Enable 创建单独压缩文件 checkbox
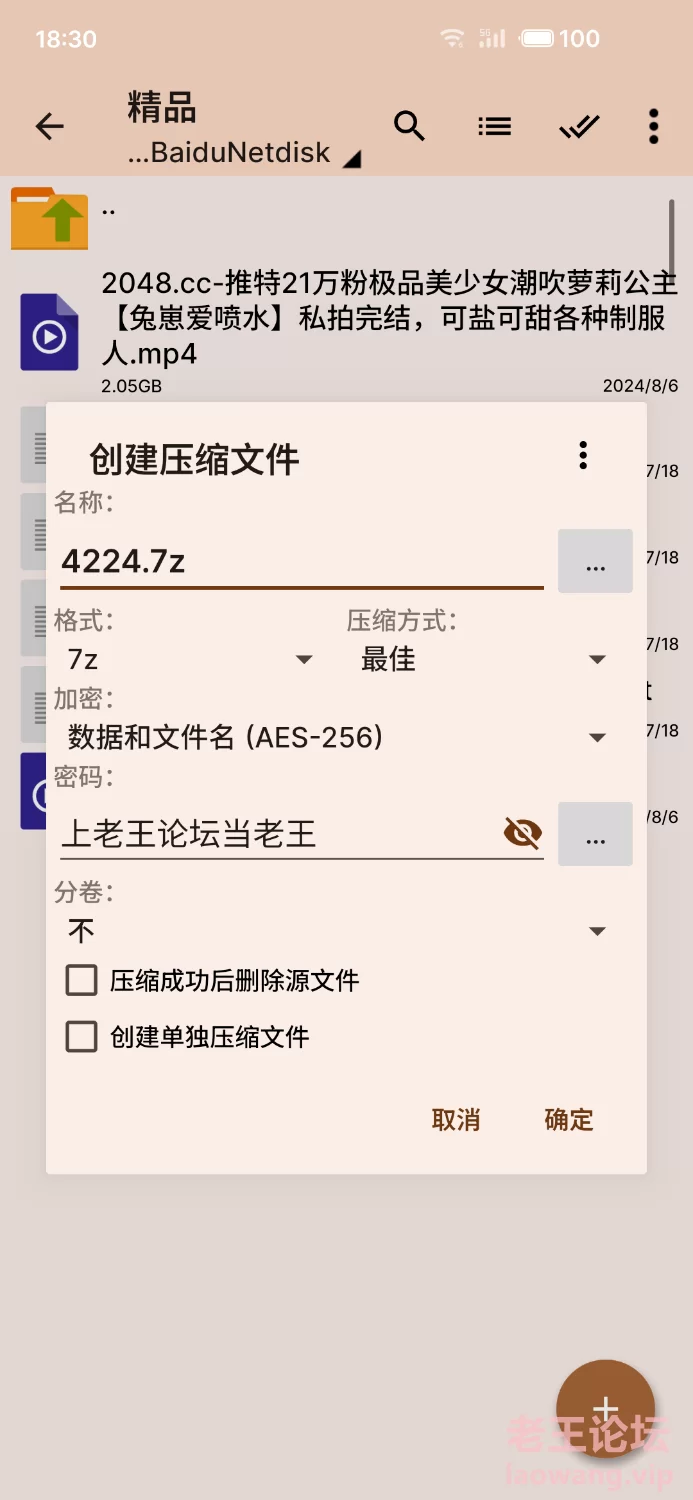Screen dimensions: 693x1500 click(82, 1037)
